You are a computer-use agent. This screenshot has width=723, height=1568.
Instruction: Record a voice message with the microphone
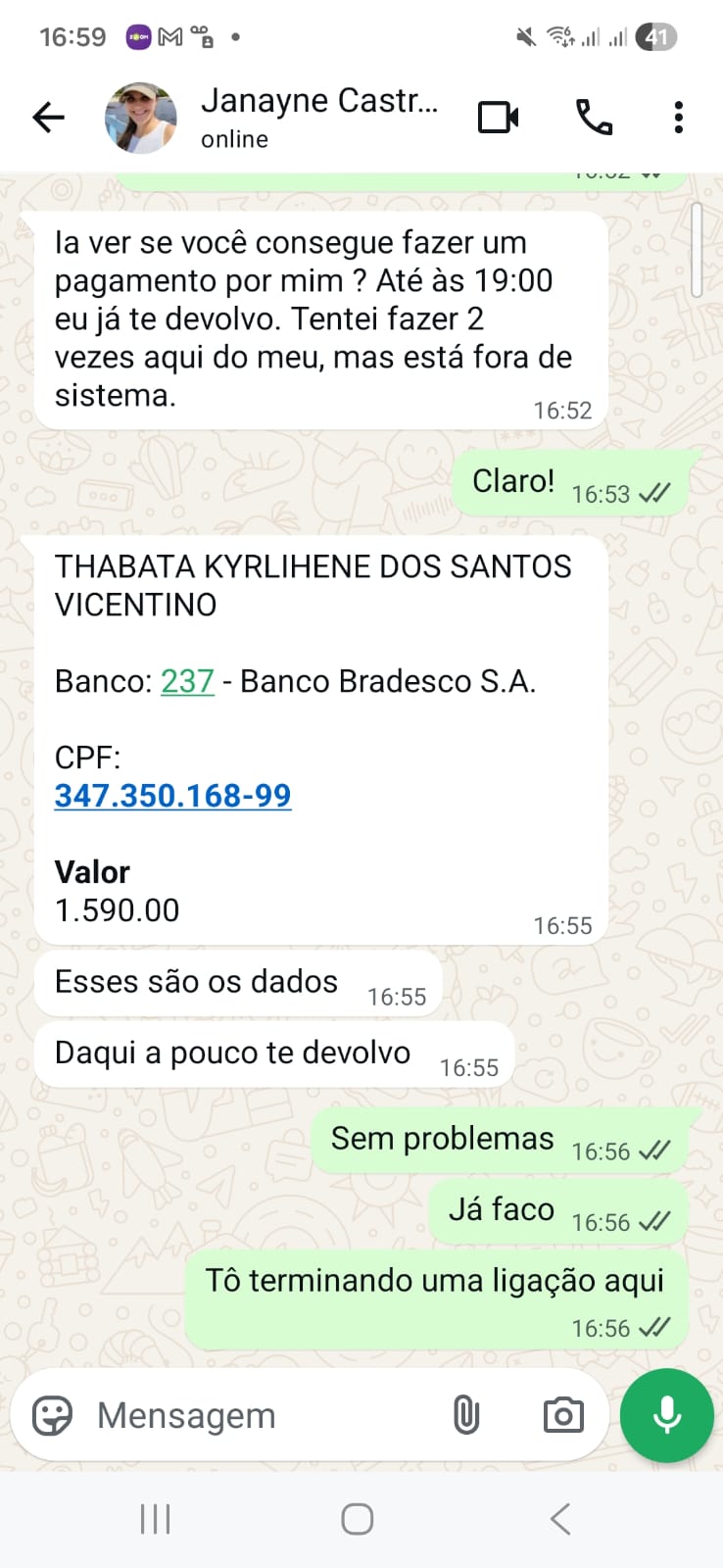(x=667, y=1416)
